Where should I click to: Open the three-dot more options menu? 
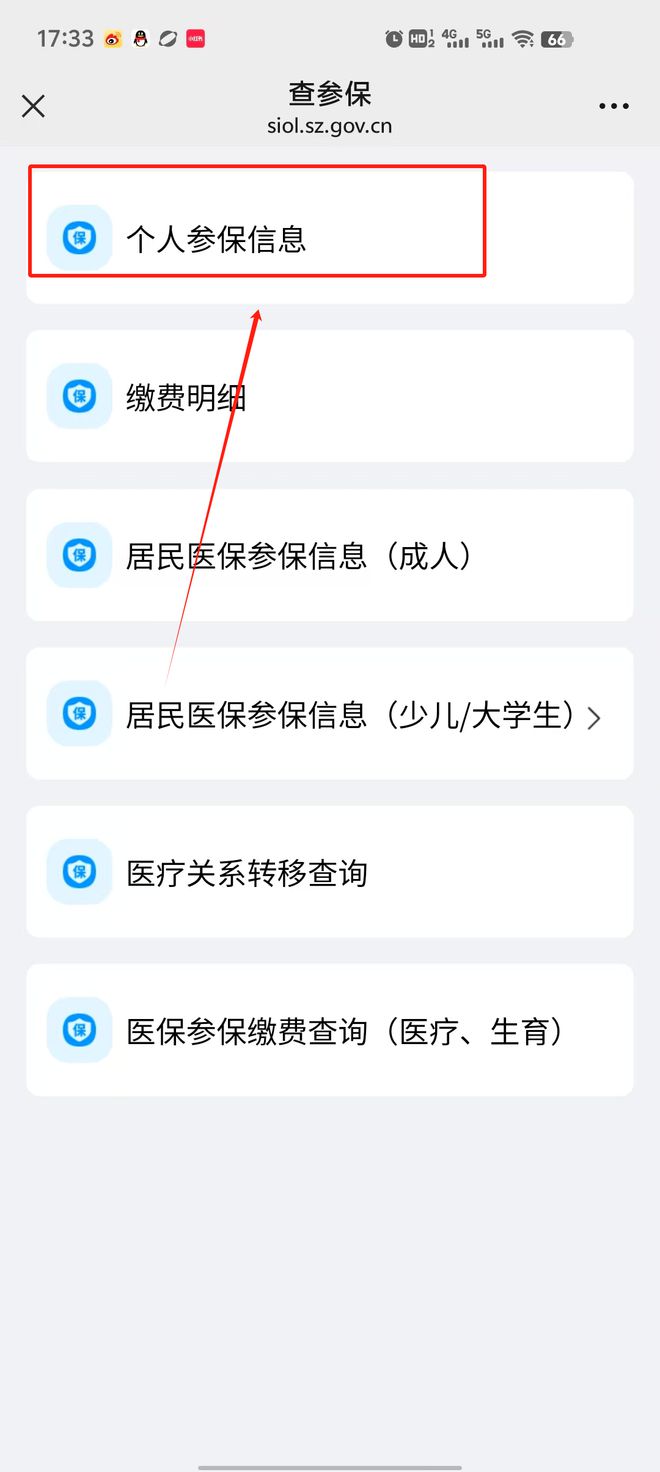pyautogui.click(x=614, y=106)
